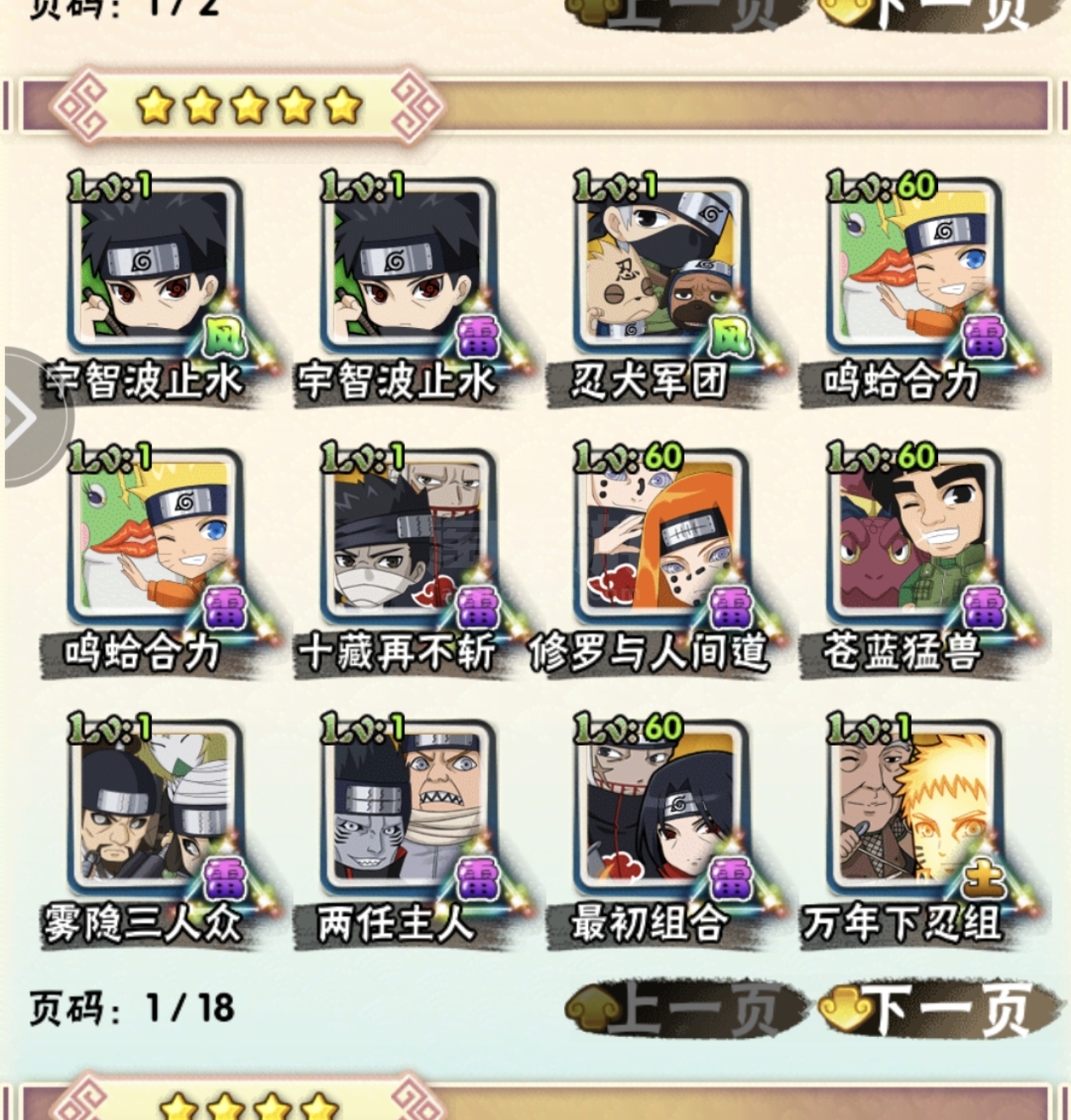The width and height of the screenshot is (1071, 1120).
Task: Select the 苍蓝猛兽 card
Action: click(912, 542)
